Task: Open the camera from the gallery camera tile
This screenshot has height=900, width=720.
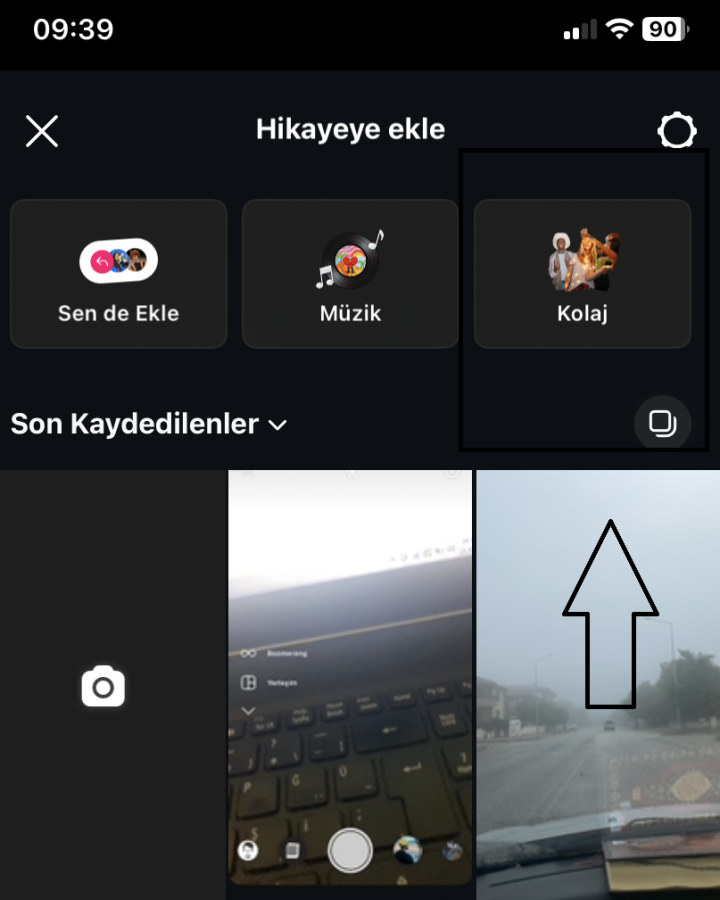Action: (x=103, y=686)
